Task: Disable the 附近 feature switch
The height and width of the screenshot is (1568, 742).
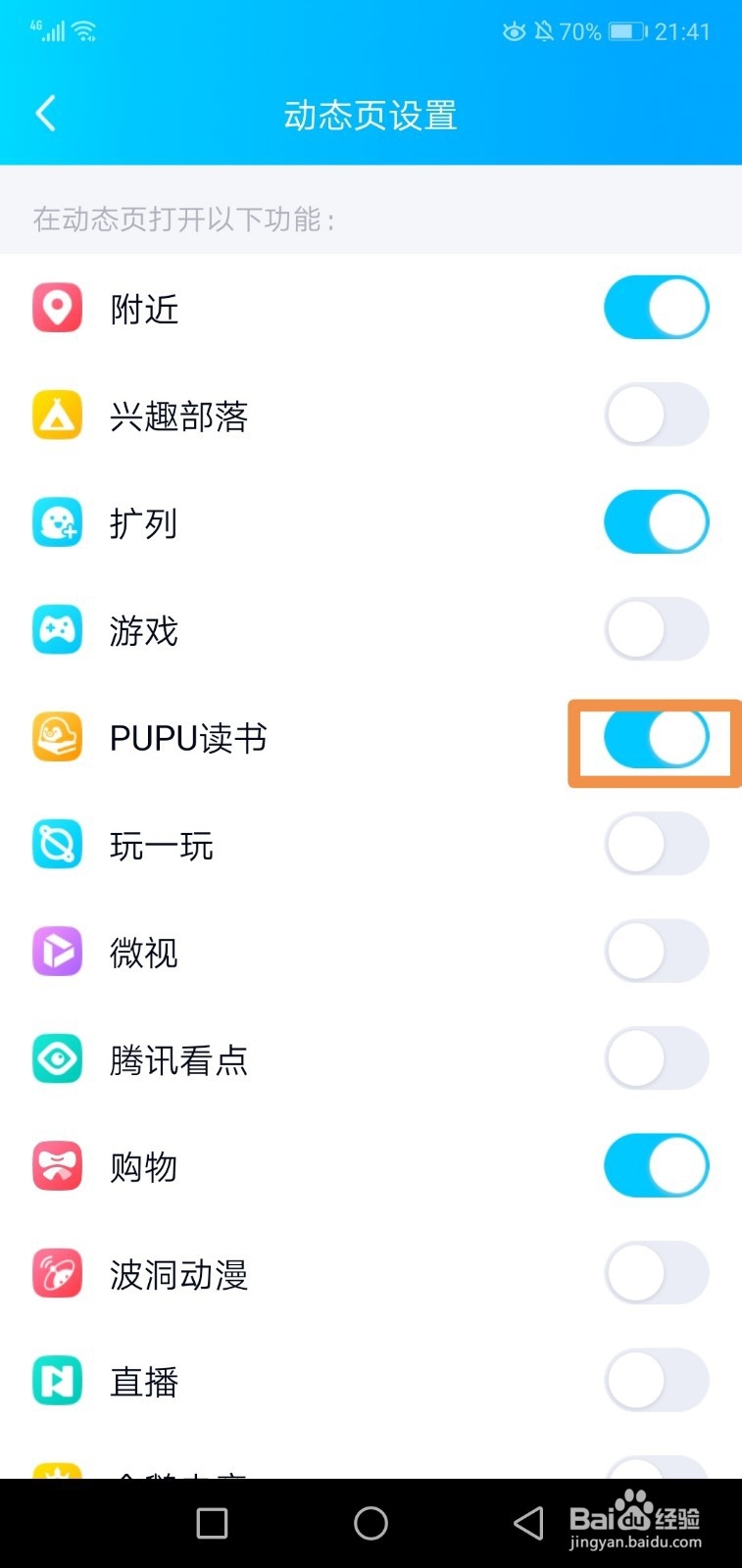Action: point(656,307)
